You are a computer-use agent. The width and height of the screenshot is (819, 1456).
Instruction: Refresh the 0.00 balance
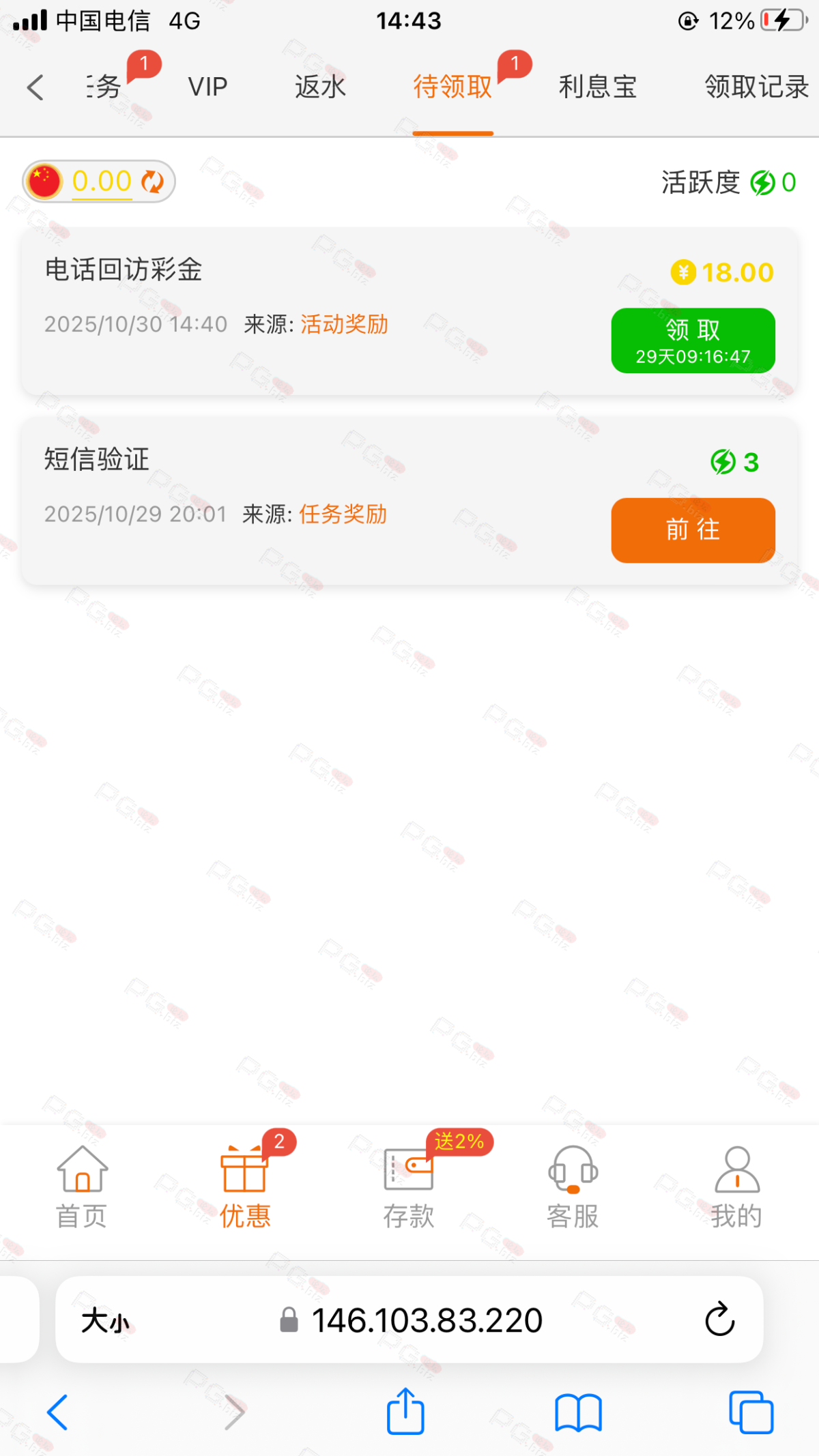tap(152, 181)
